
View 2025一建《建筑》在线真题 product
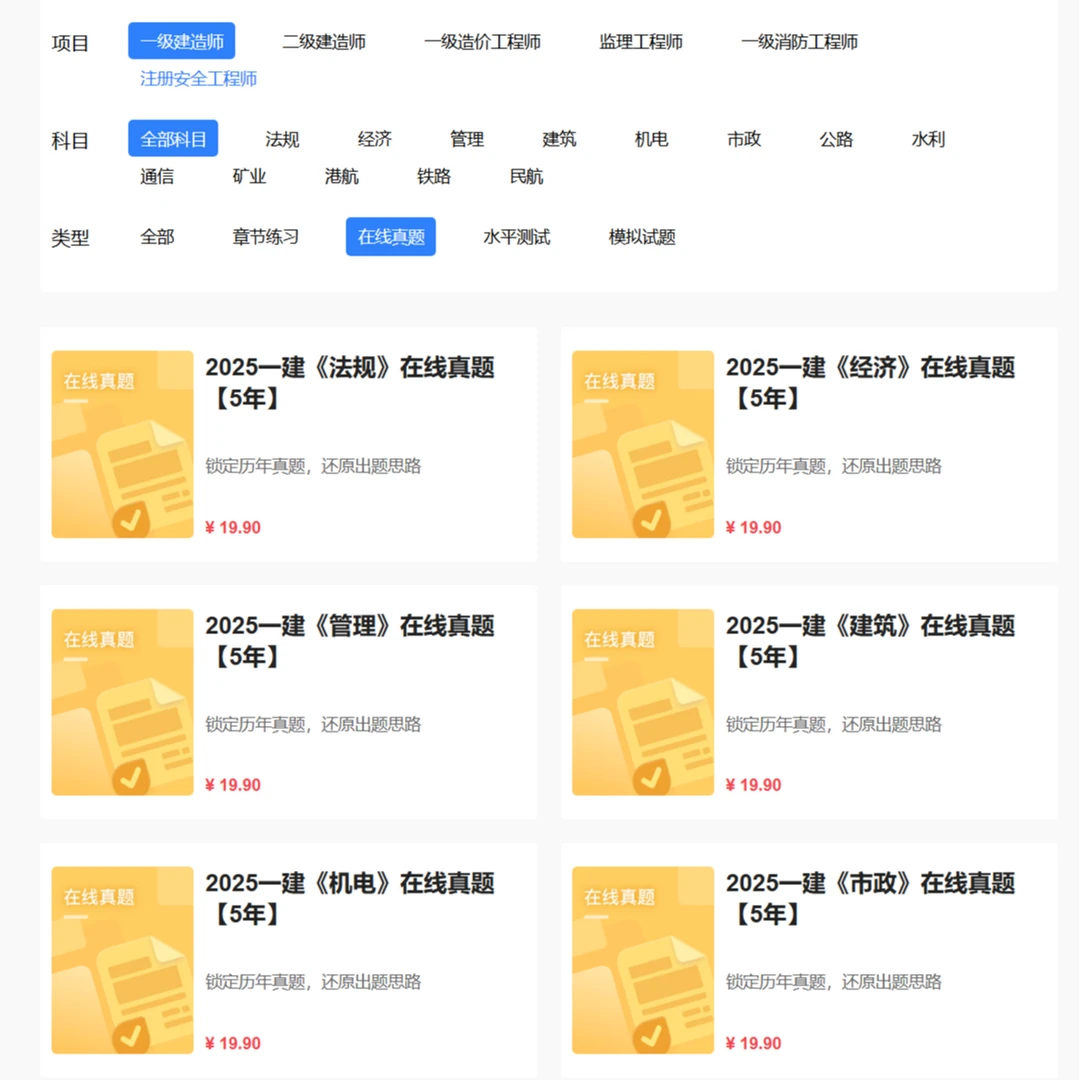[x=870, y=626]
